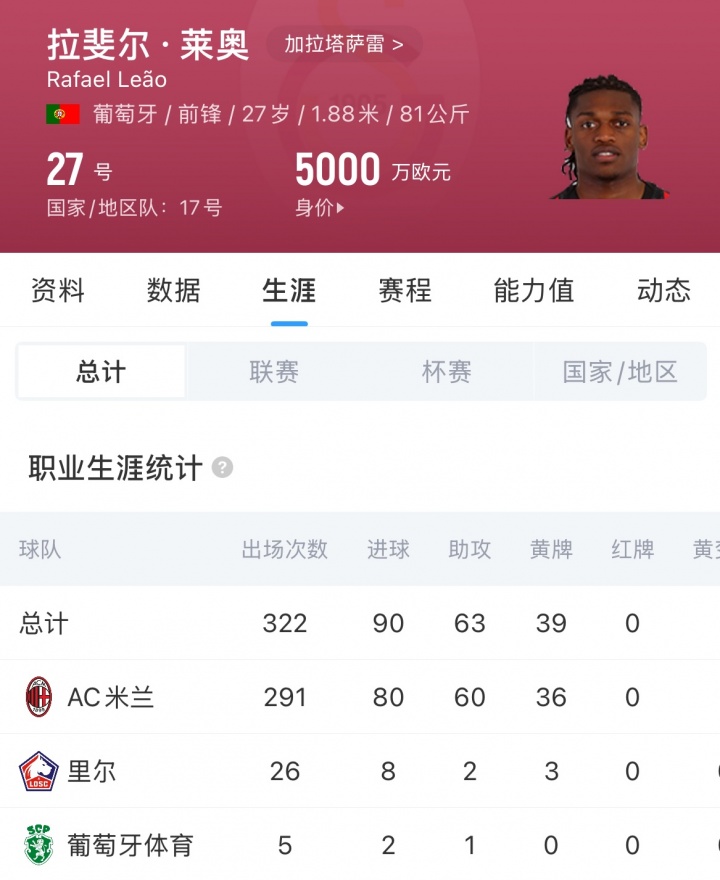
Task: Open the 身价 market value details
Action: click(x=320, y=208)
